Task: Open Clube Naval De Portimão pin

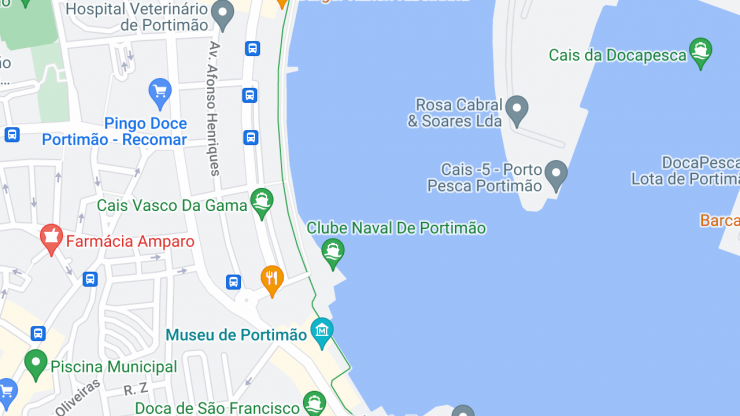Action: point(333,253)
